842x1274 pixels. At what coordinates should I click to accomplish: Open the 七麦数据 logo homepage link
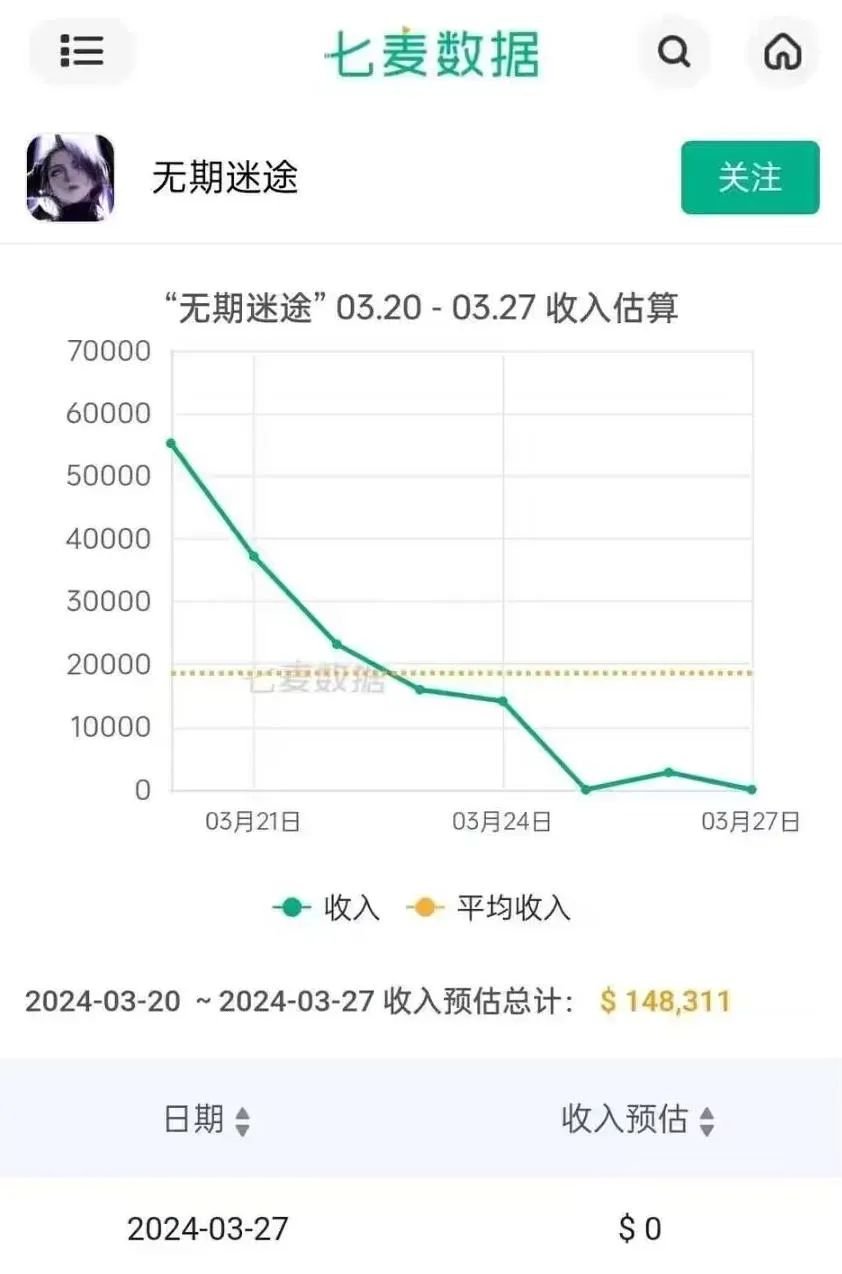click(x=432, y=53)
